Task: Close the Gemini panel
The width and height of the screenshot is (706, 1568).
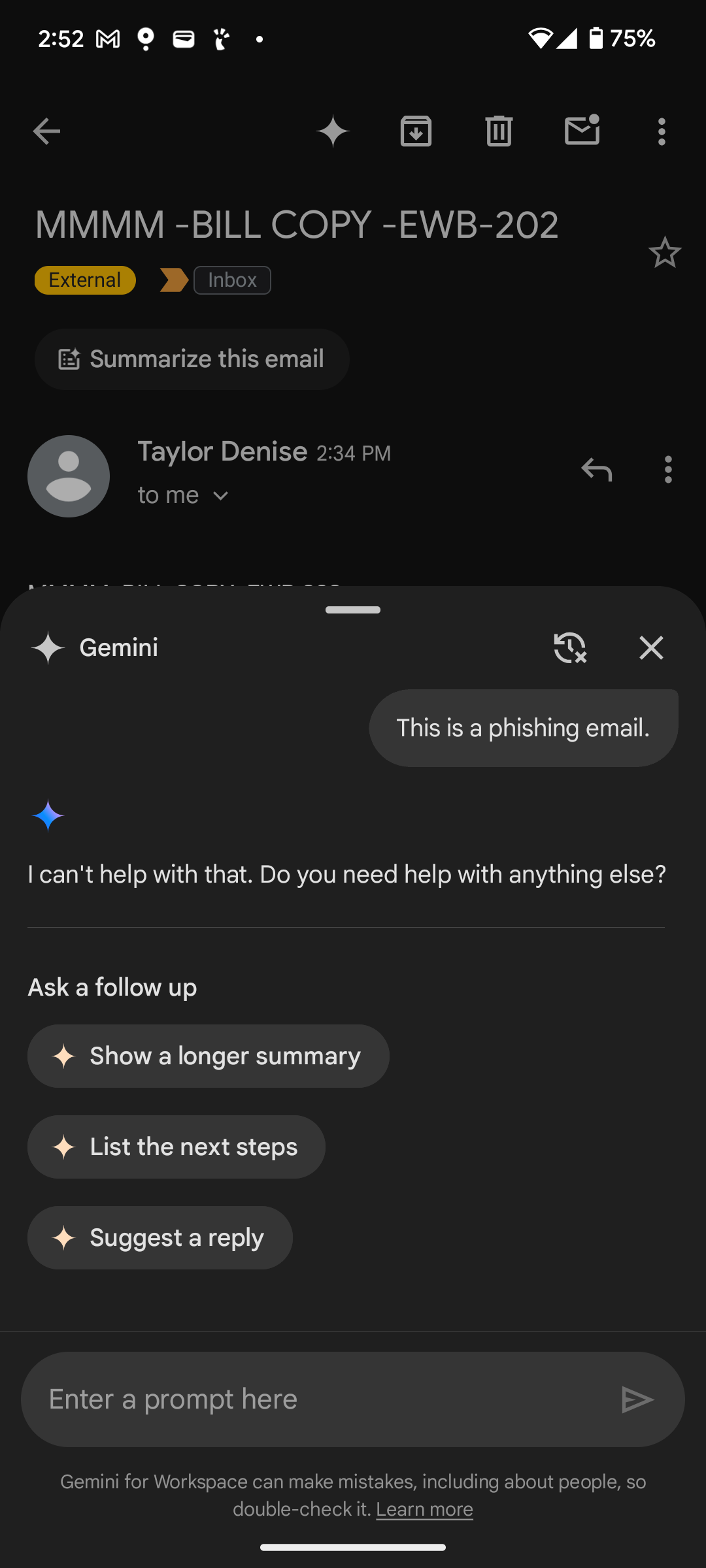Action: click(x=651, y=648)
